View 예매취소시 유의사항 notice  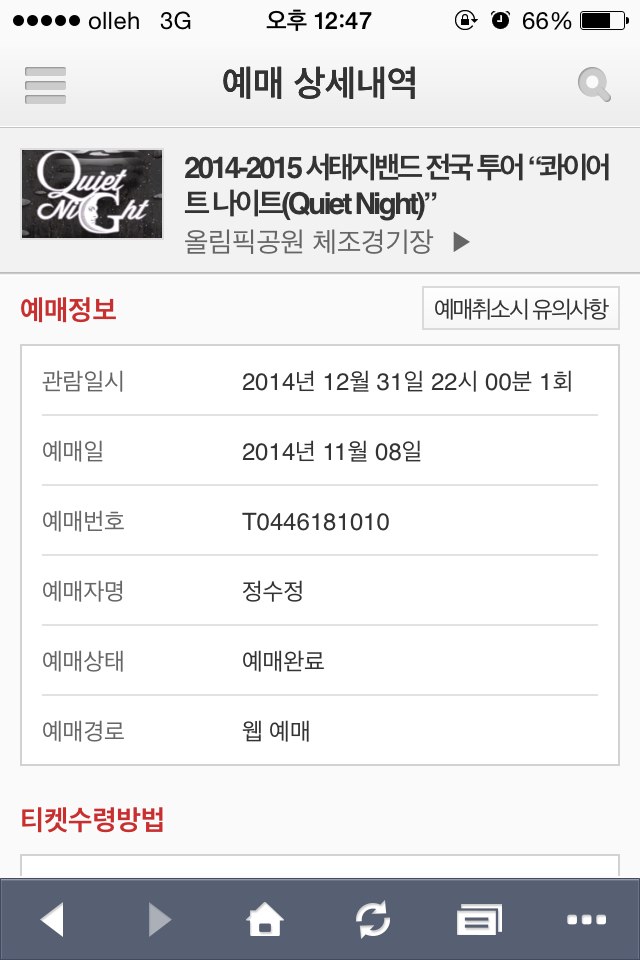coord(520,309)
